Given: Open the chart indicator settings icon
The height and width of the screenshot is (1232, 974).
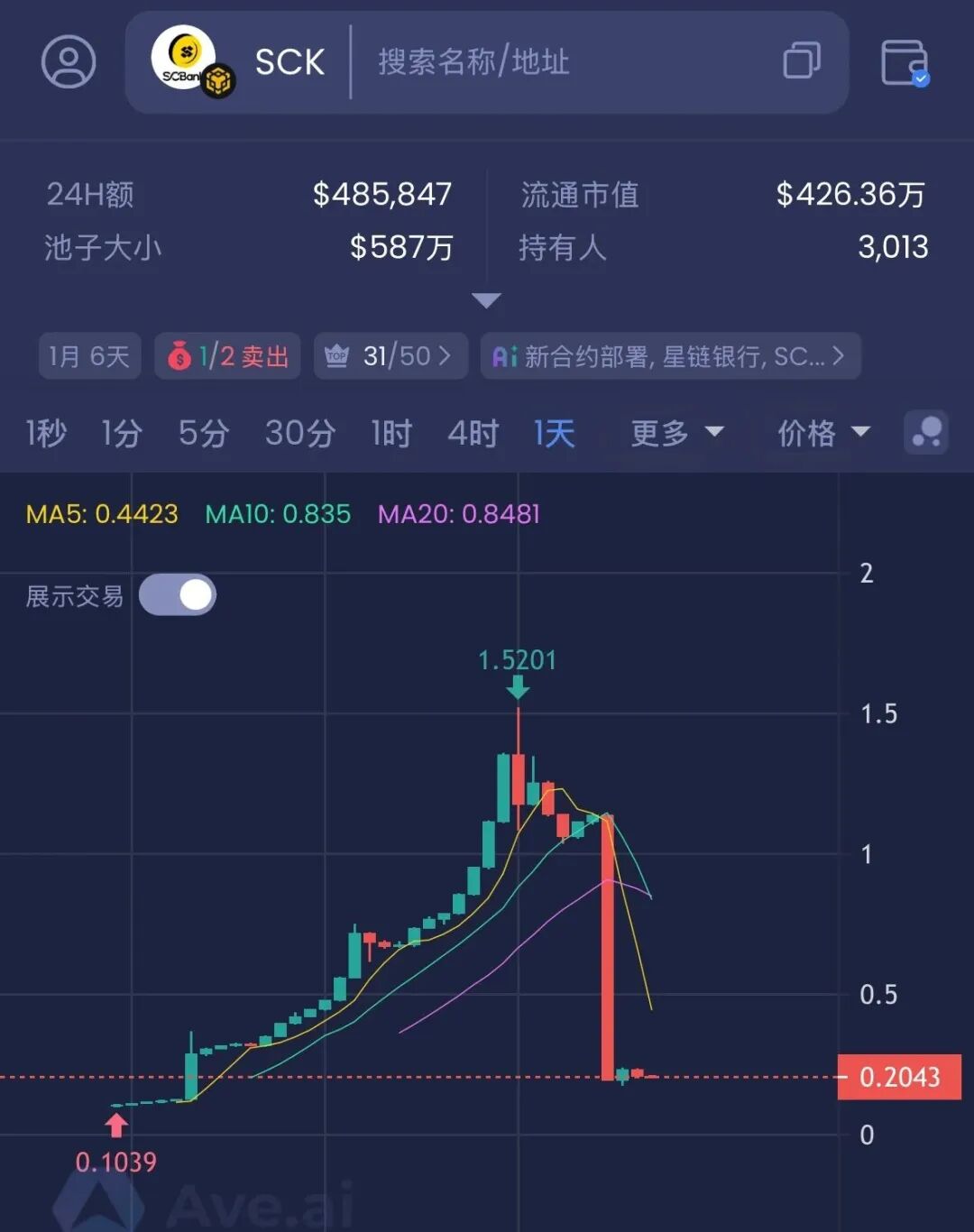Looking at the screenshot, I should coord(926,433).
